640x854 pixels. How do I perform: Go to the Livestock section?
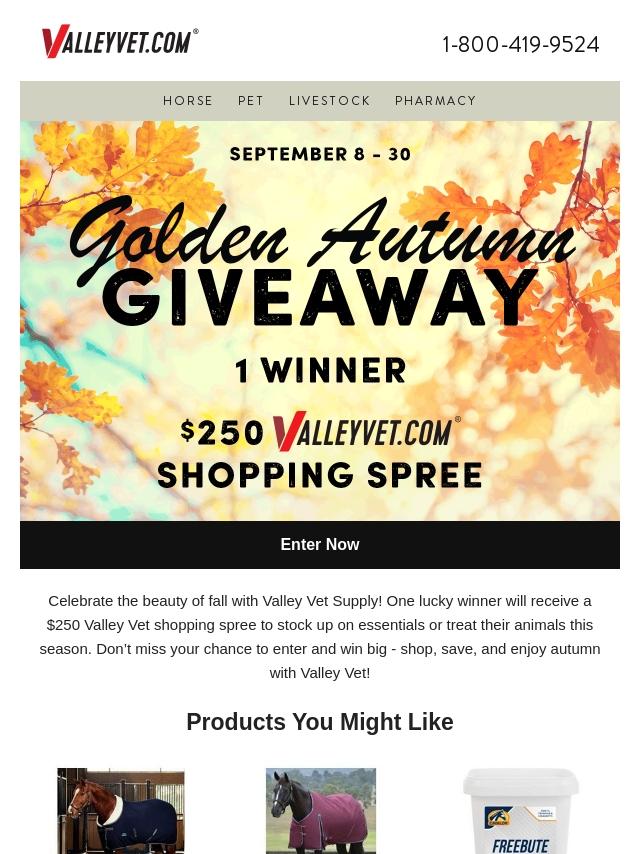(330, 101)
